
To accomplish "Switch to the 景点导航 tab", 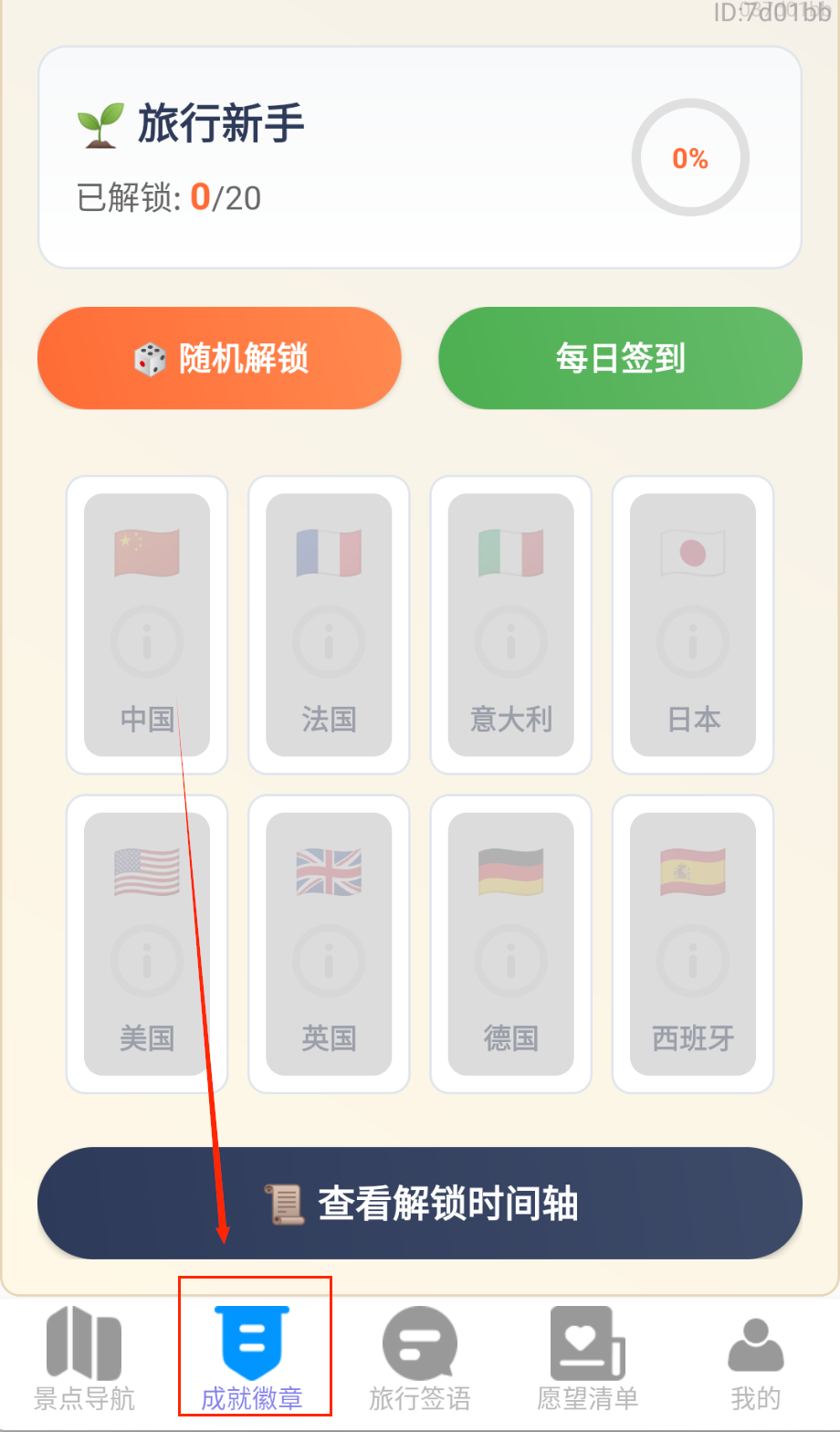I will point(84,1358).
